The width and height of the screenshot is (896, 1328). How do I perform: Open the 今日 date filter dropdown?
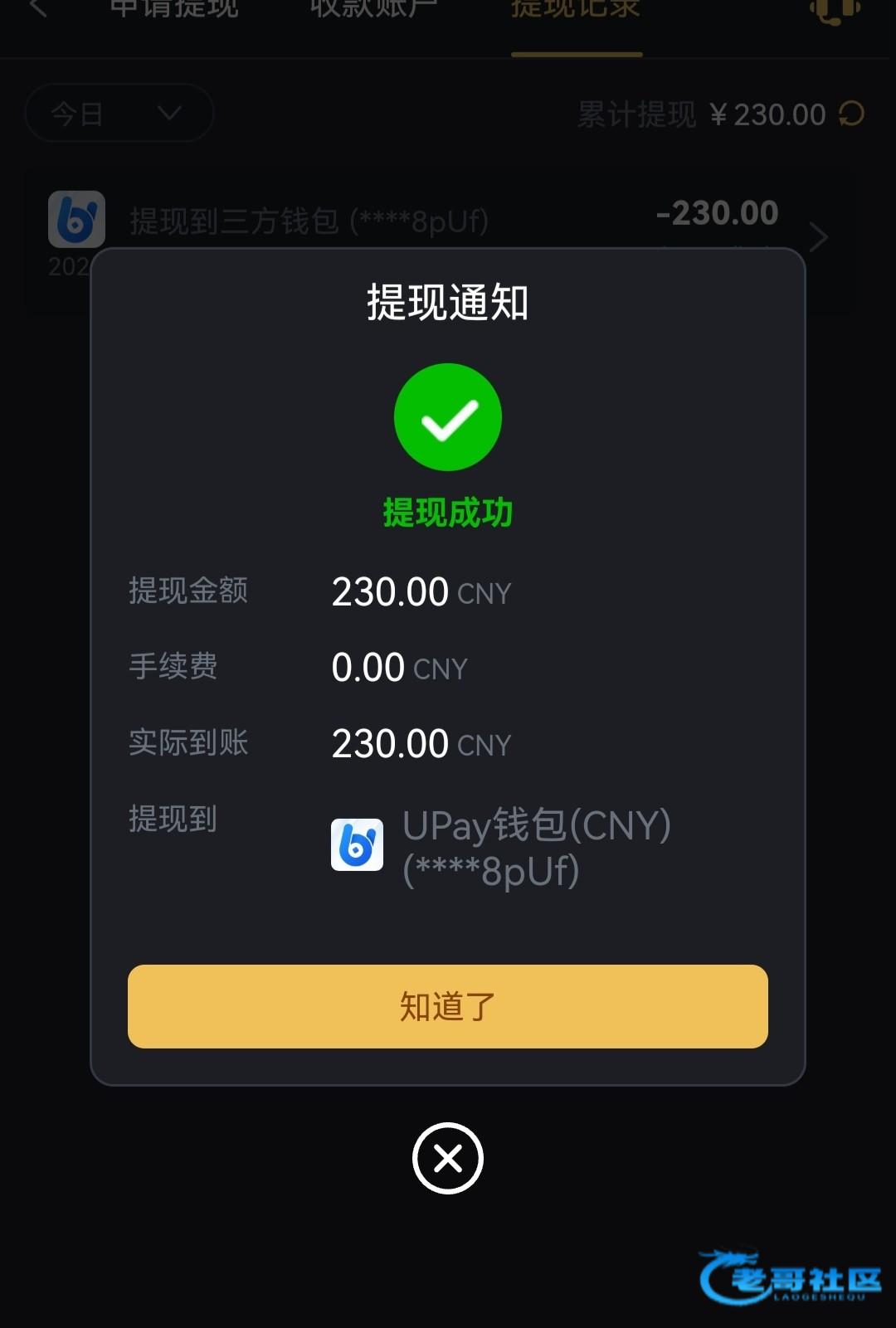119,113
